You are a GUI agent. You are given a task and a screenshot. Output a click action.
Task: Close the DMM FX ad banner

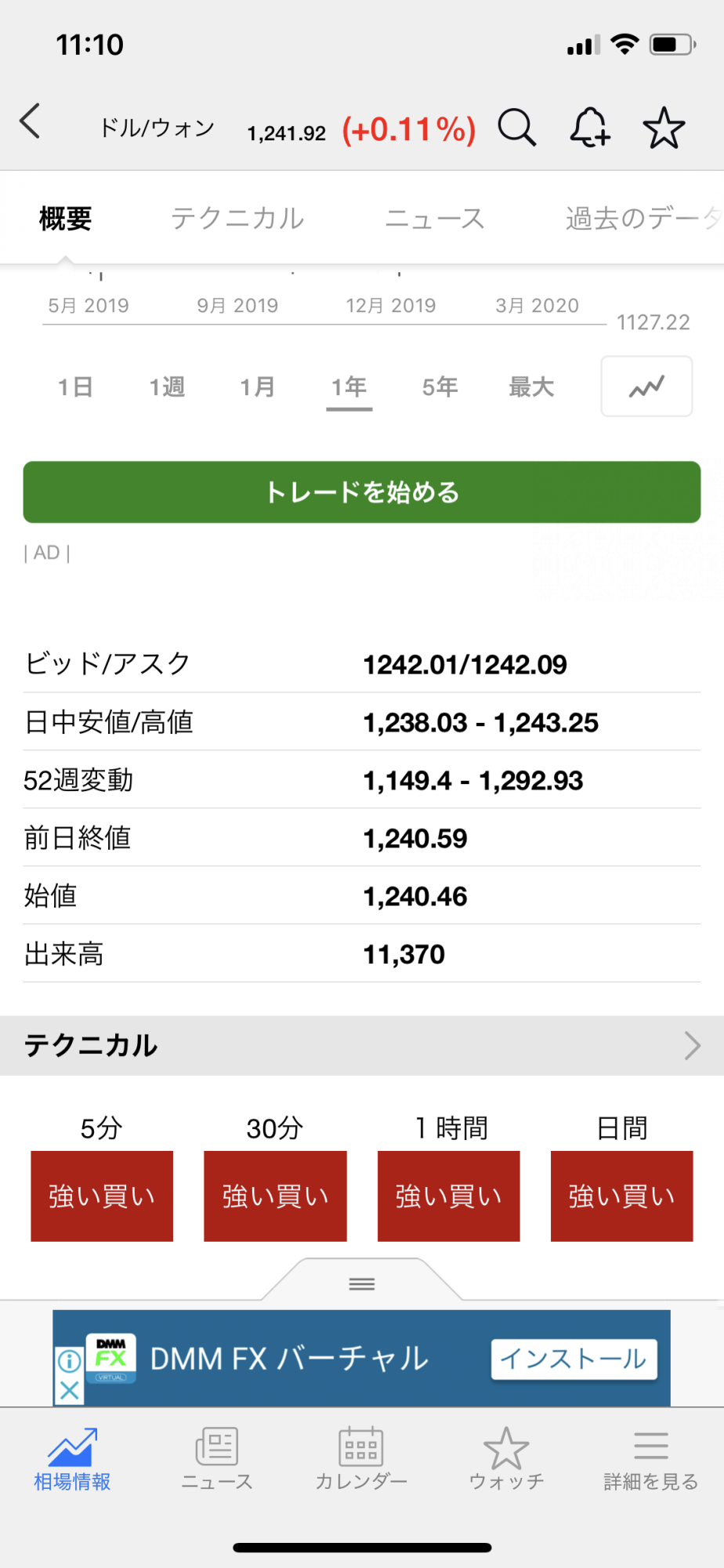(x=69, y=1390)
